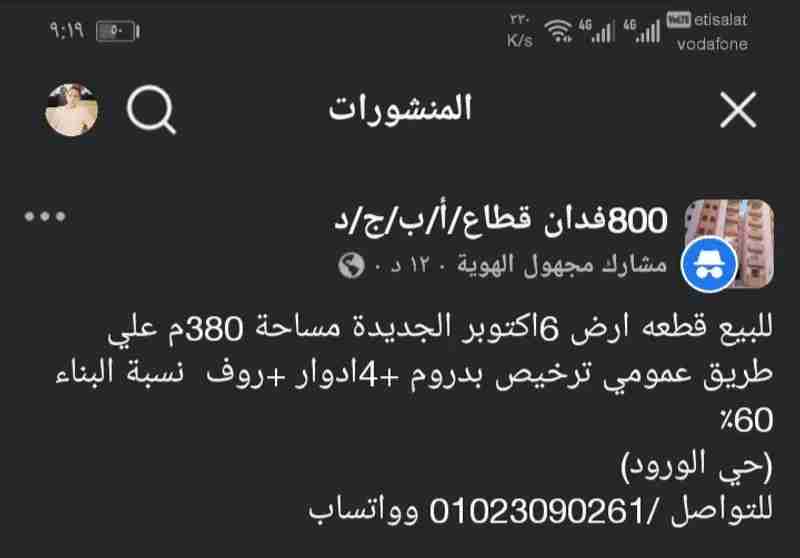The image size is (800, 558).
Task: Open the profile avatar in the top bar
Action: tap(72, 111)
